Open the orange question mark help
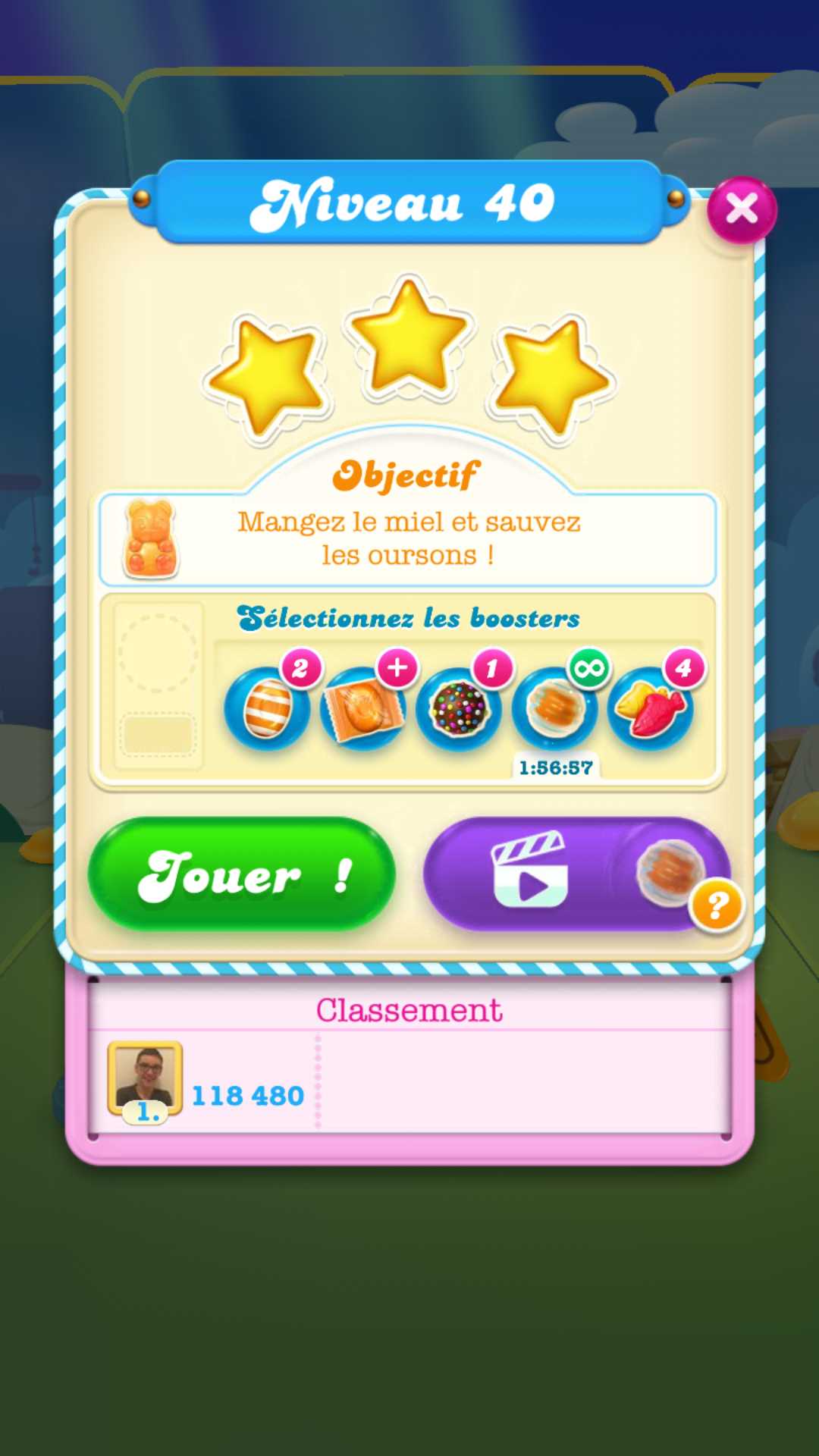Screen dimensions: 819x1456 (x=717, y=905)
